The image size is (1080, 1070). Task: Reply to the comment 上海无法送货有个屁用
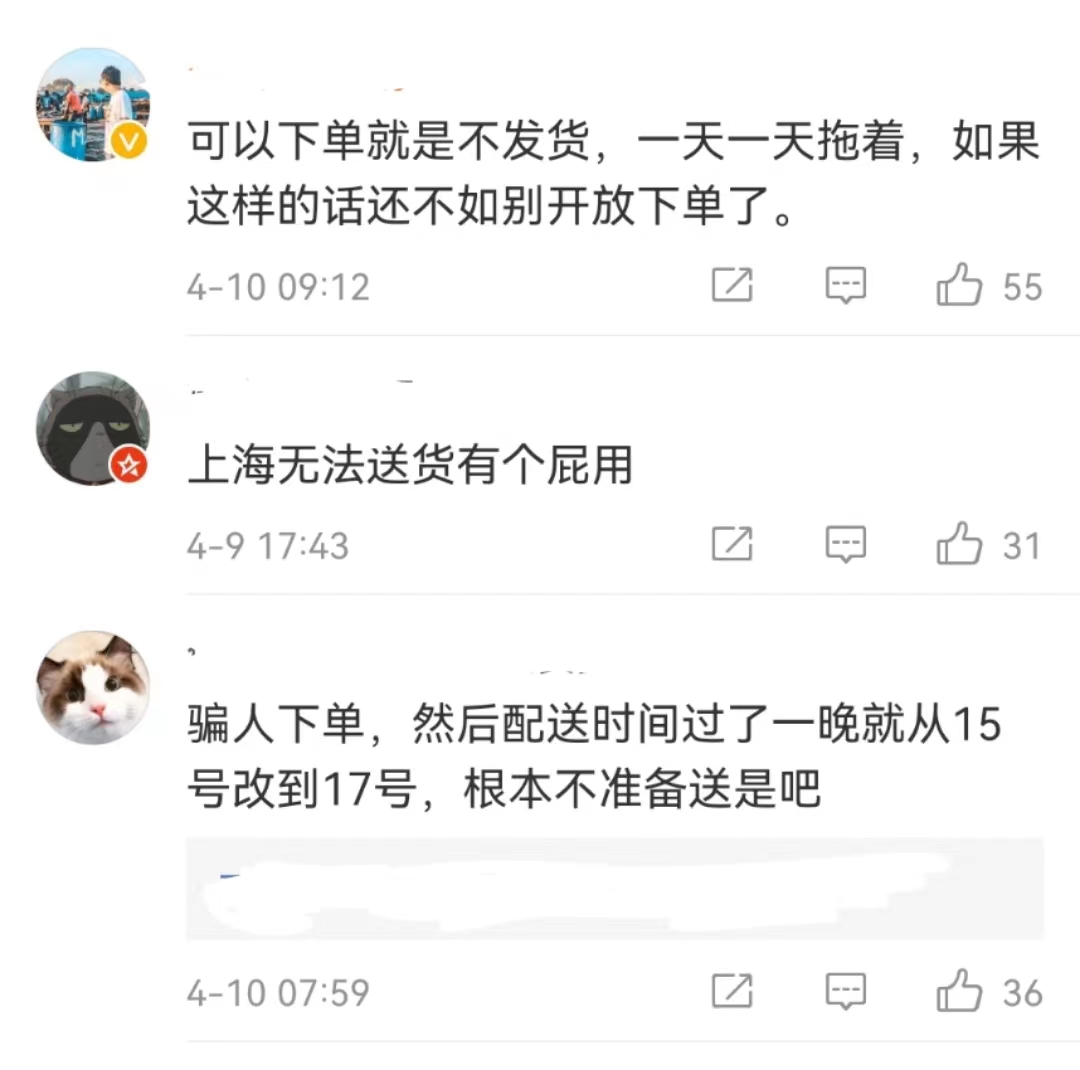tap(845, 544)
